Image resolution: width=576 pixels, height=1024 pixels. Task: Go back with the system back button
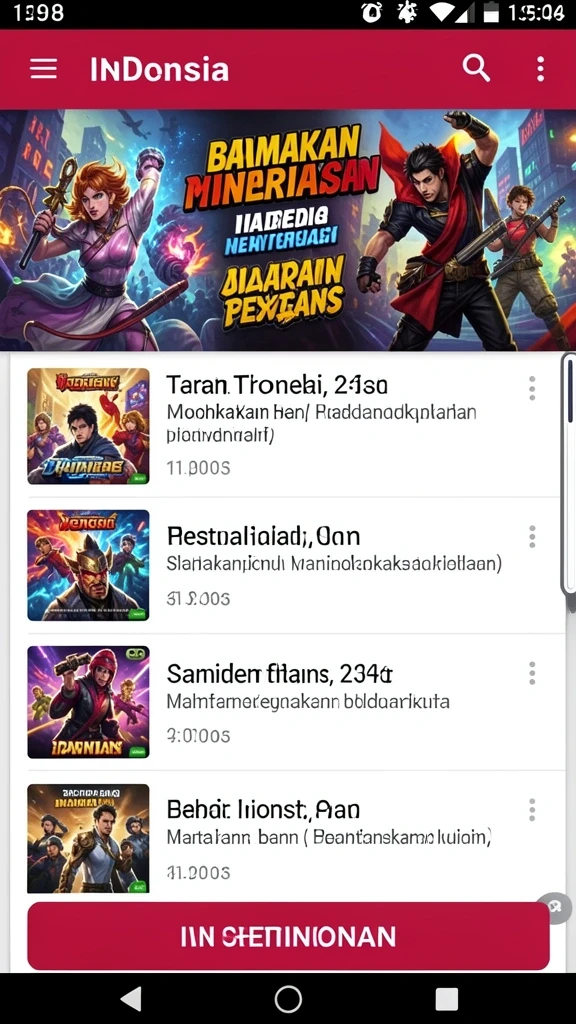point(131,999)
